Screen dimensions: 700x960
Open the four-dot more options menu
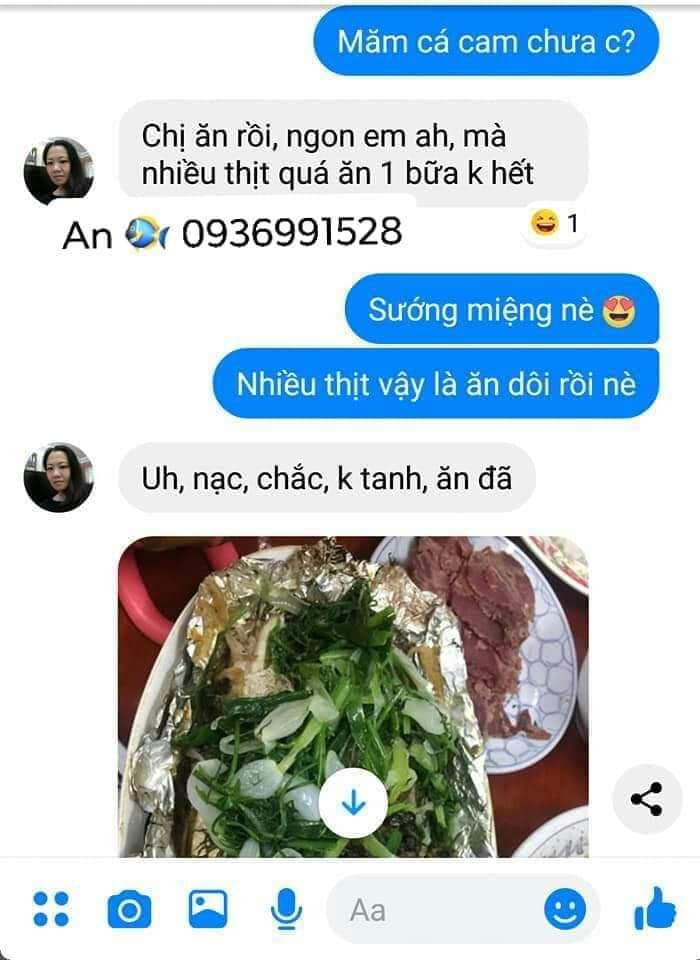pos(51,908)
